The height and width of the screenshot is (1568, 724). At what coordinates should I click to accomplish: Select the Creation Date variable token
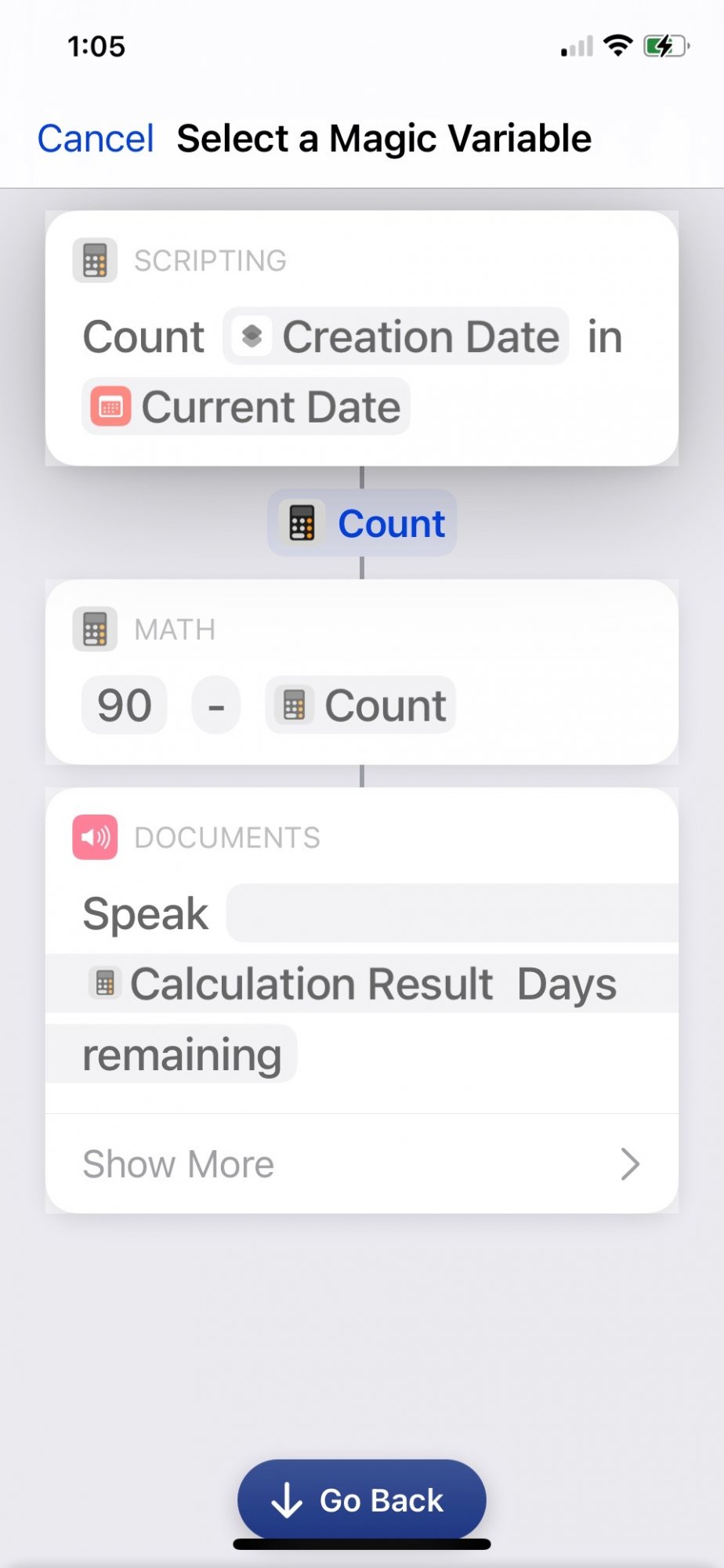tap(396, 337)
